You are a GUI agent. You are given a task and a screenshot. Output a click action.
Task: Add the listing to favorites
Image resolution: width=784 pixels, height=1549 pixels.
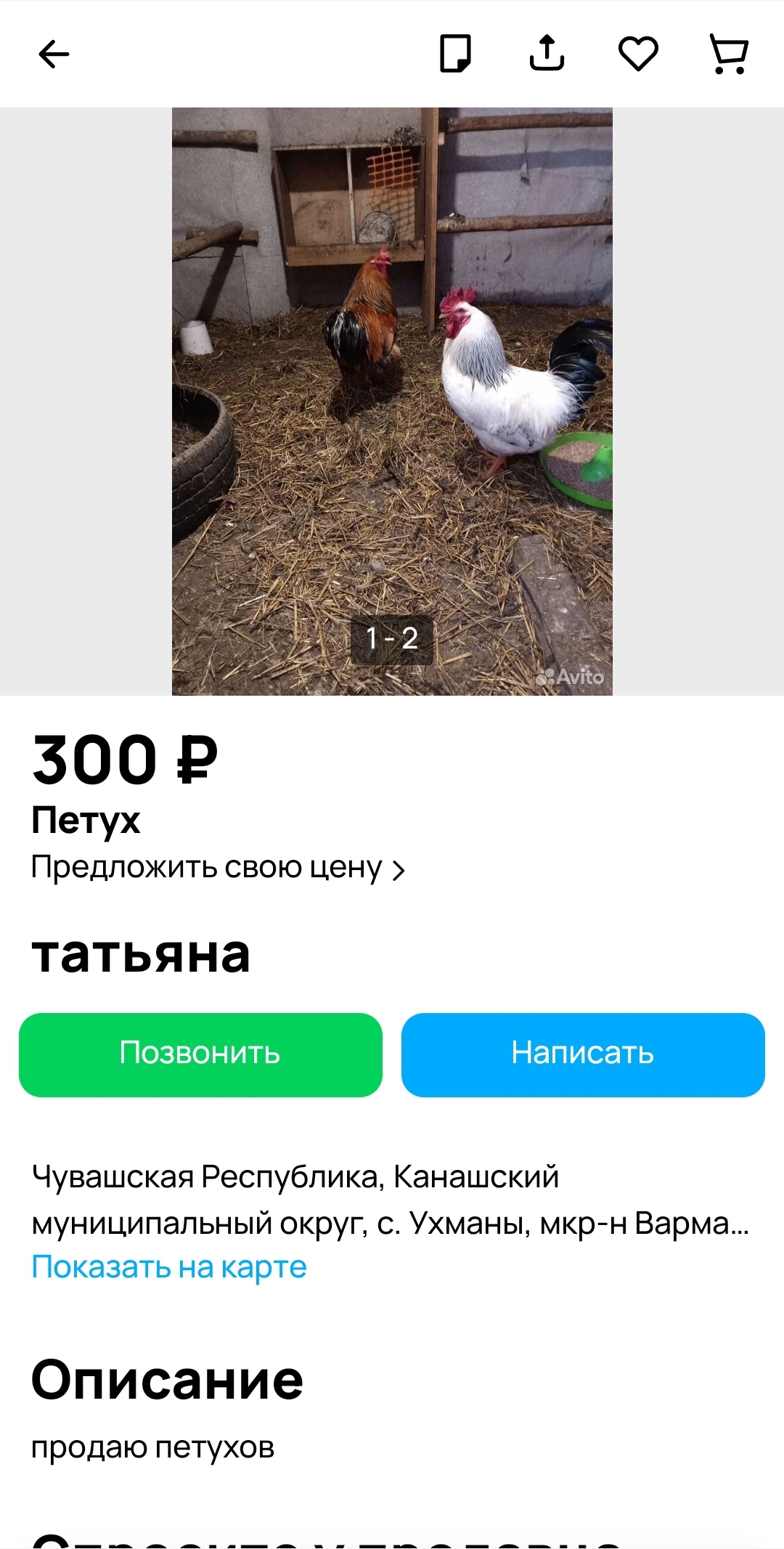(x=638, y=54)
